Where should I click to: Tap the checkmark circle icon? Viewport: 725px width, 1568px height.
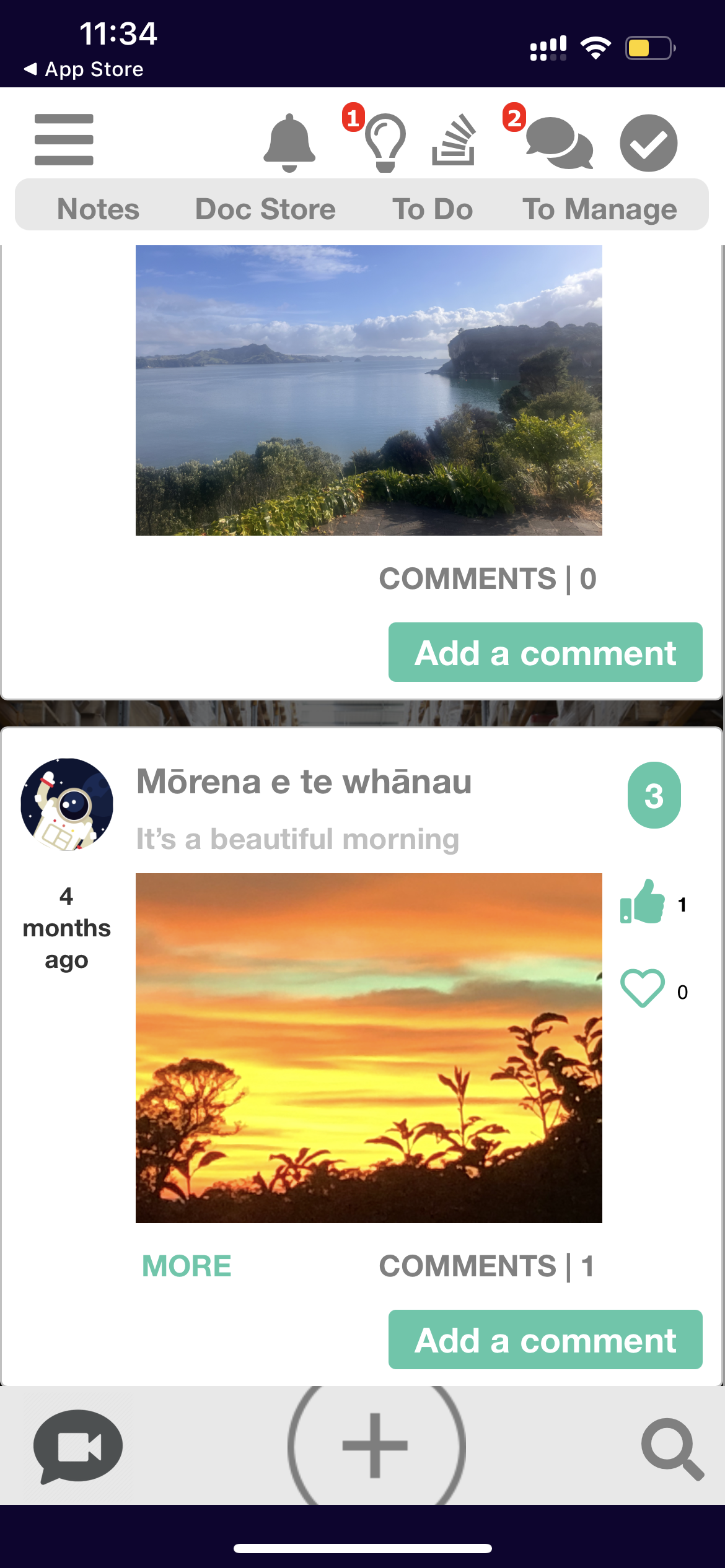coord(648,143)
